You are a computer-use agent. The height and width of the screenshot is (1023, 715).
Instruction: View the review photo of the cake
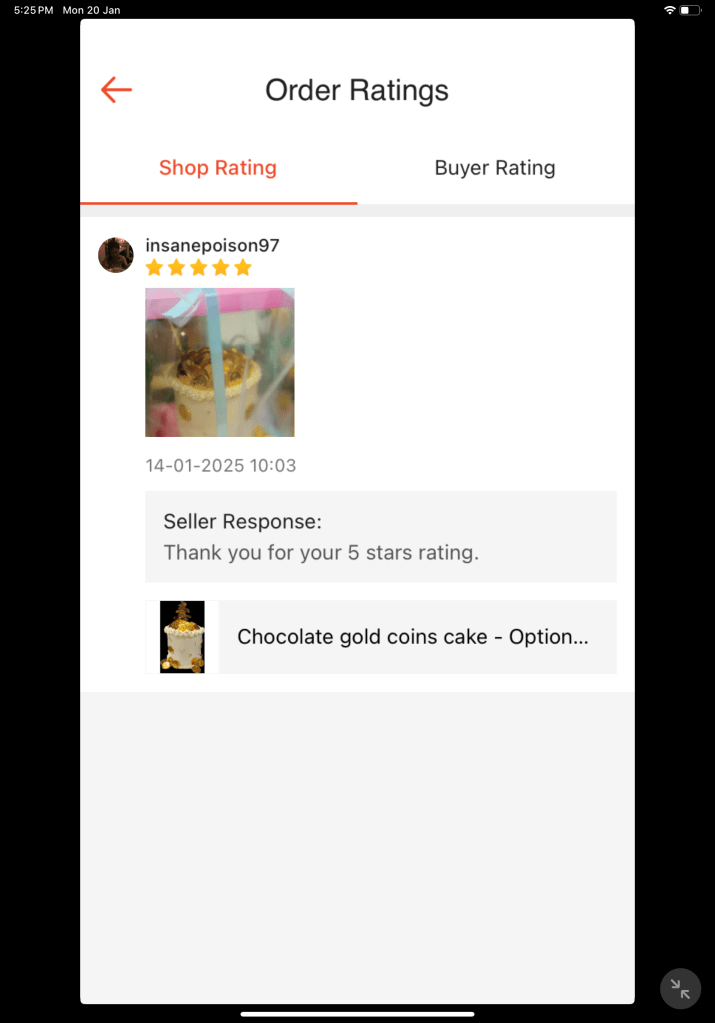point(220,362)
